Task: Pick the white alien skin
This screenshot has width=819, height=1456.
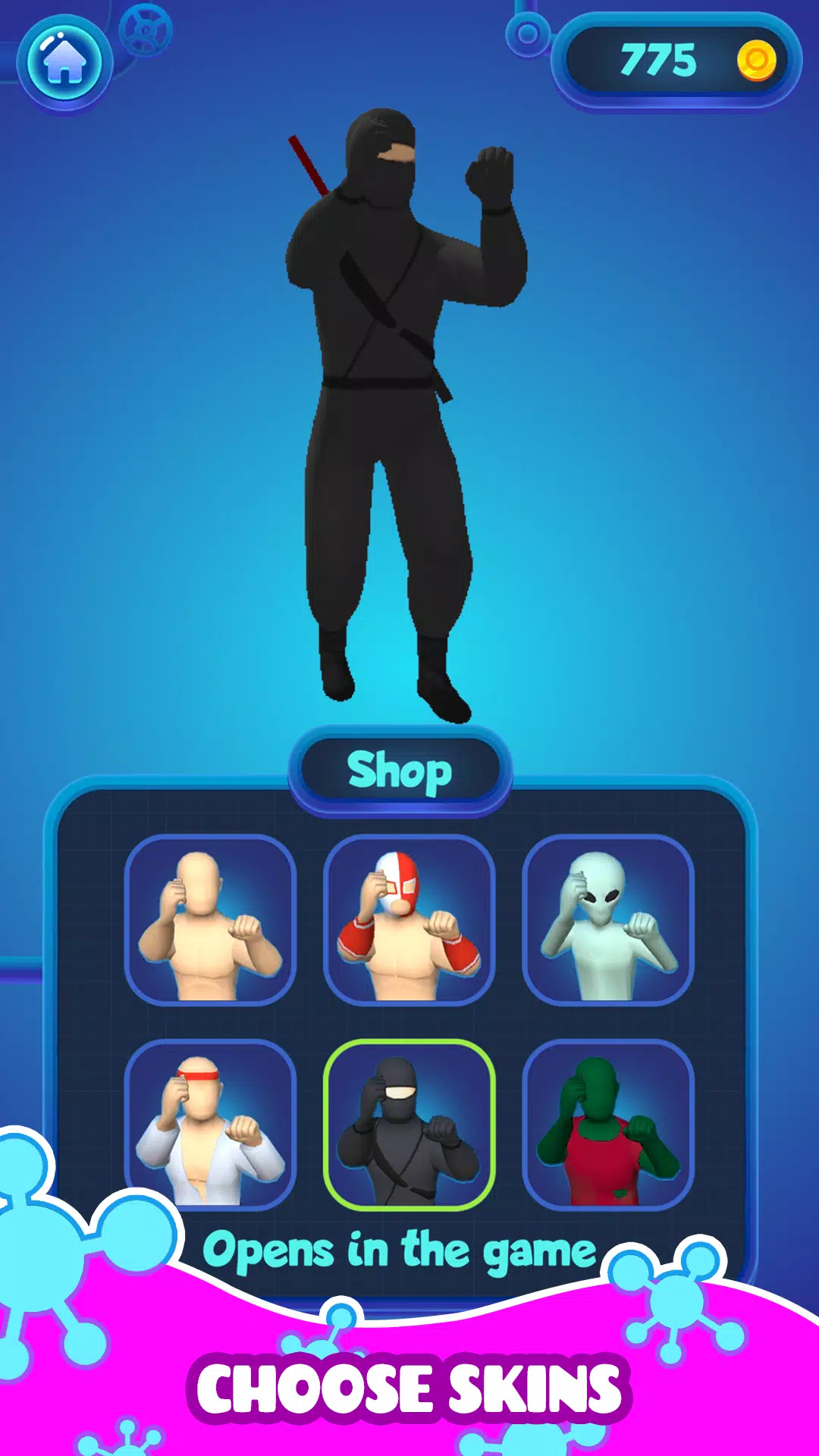Action: 608,920
